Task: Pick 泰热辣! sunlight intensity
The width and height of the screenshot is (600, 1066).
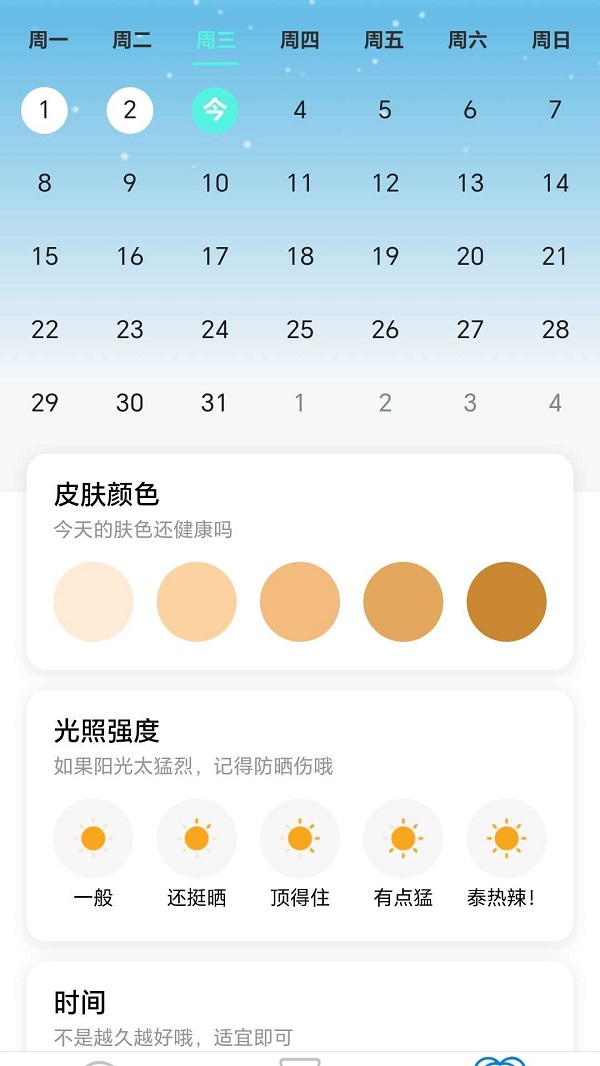Action: point(507,838)
